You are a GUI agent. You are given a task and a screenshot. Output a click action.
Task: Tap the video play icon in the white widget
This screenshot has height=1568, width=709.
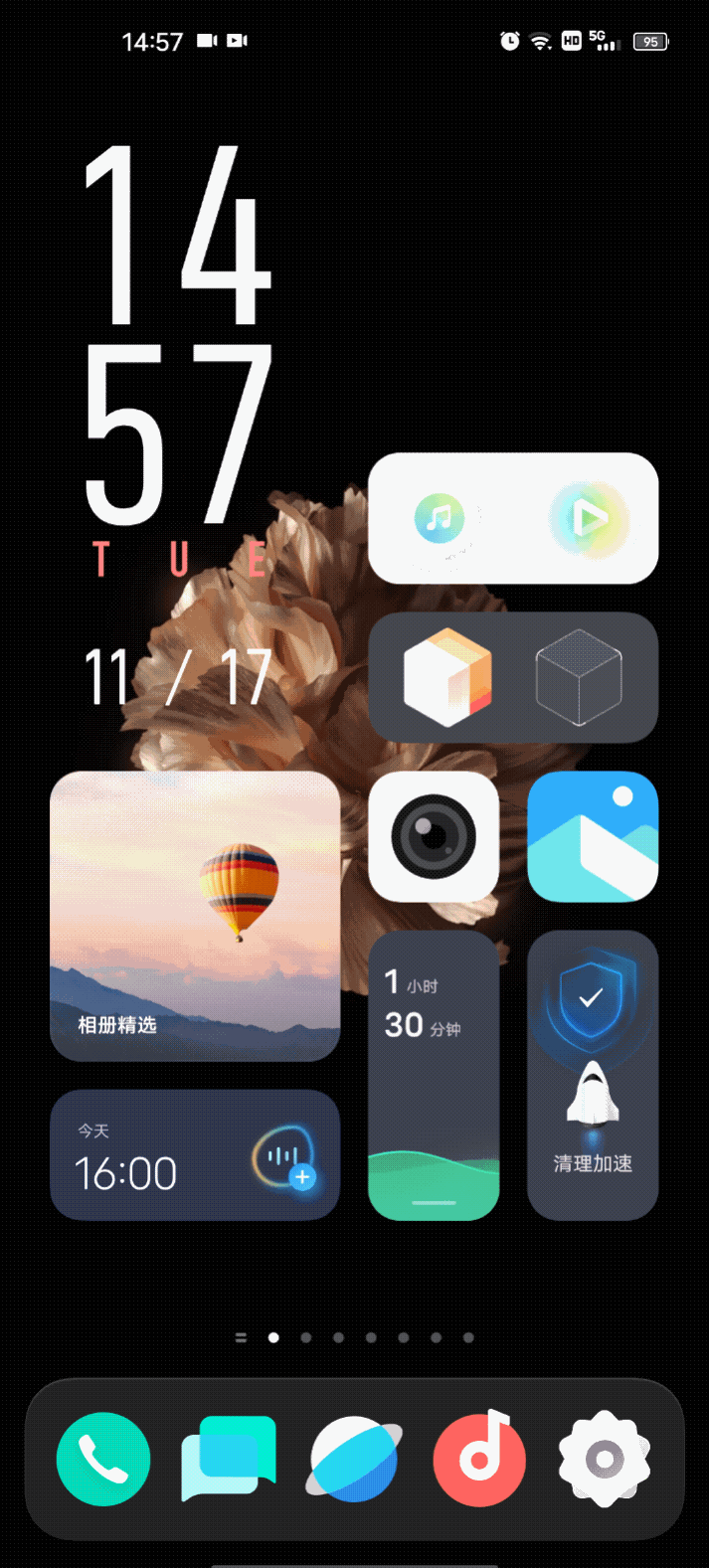[x=590, y=518]
